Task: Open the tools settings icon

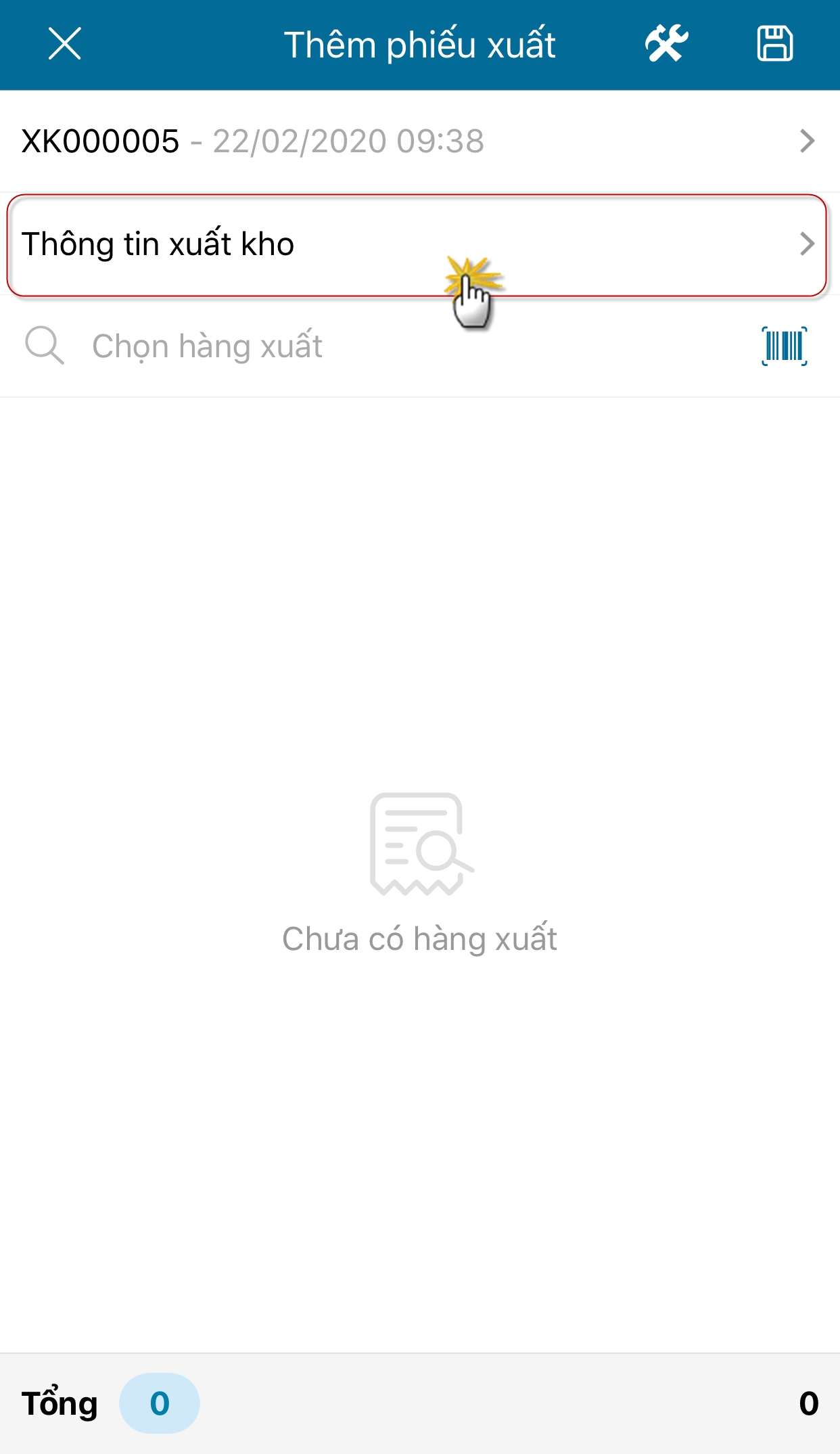Action: (x=666, y=44)
